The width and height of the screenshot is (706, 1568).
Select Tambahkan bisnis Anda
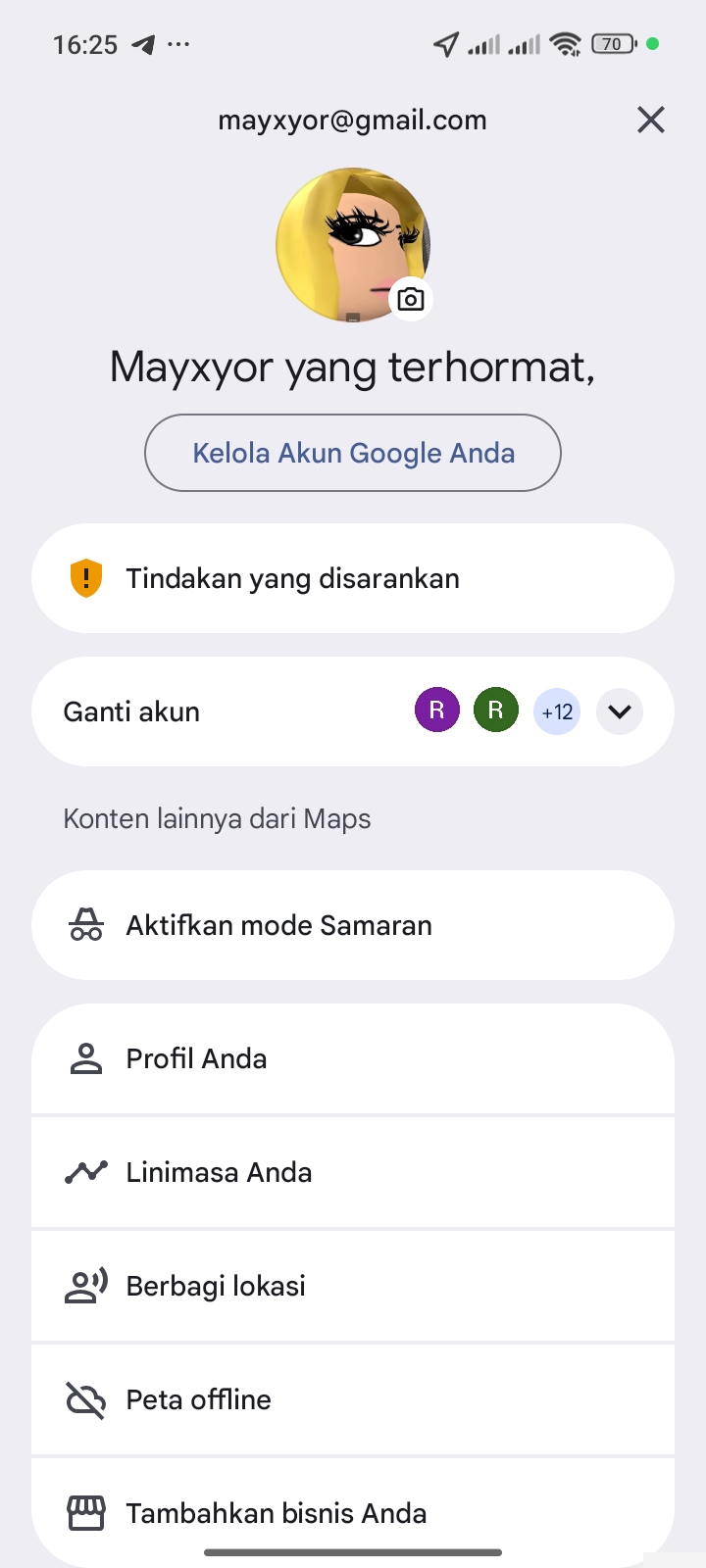click(x=353, y=1512)
